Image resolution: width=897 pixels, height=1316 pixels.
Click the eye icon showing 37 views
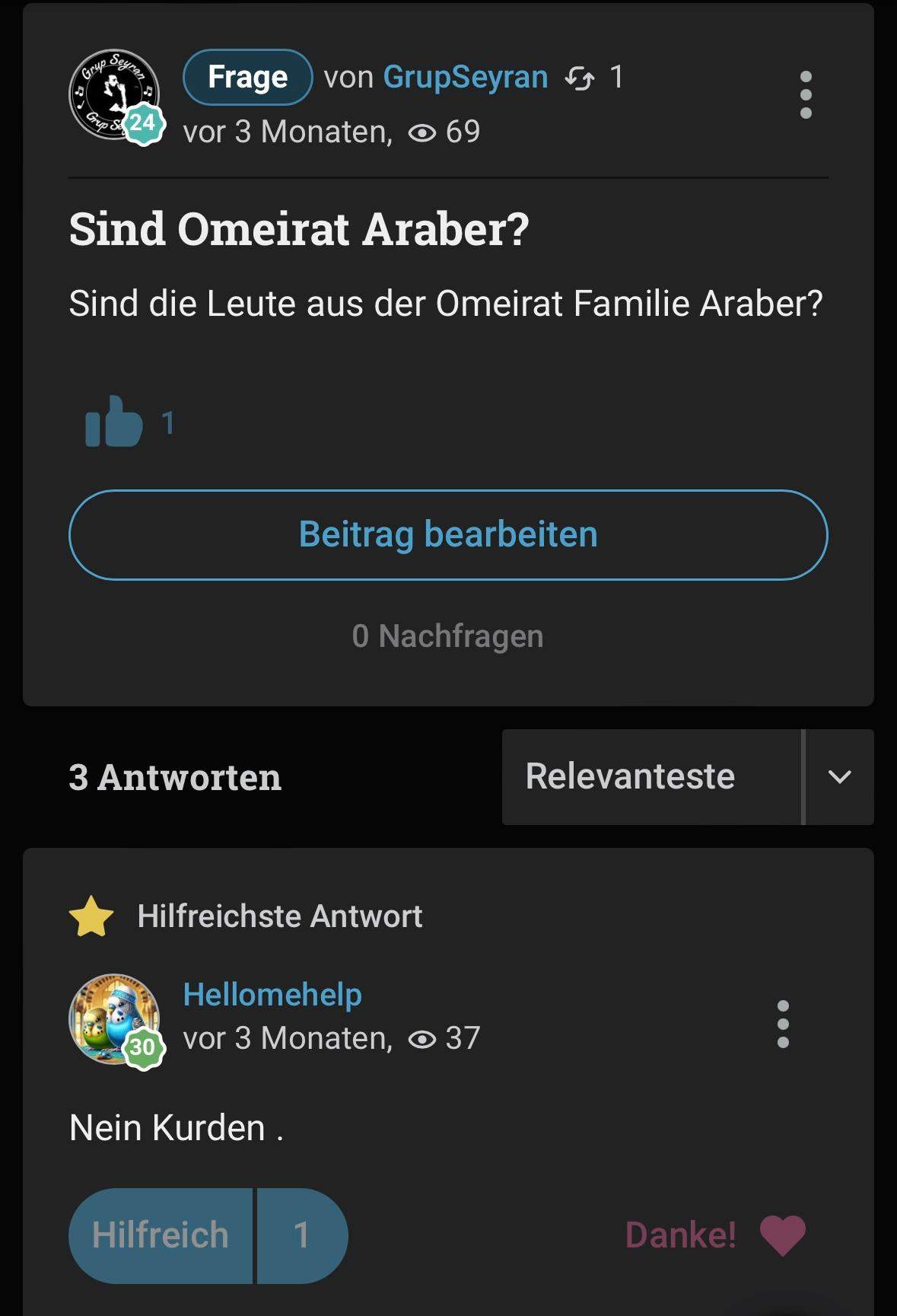(x=425, y=1037)
